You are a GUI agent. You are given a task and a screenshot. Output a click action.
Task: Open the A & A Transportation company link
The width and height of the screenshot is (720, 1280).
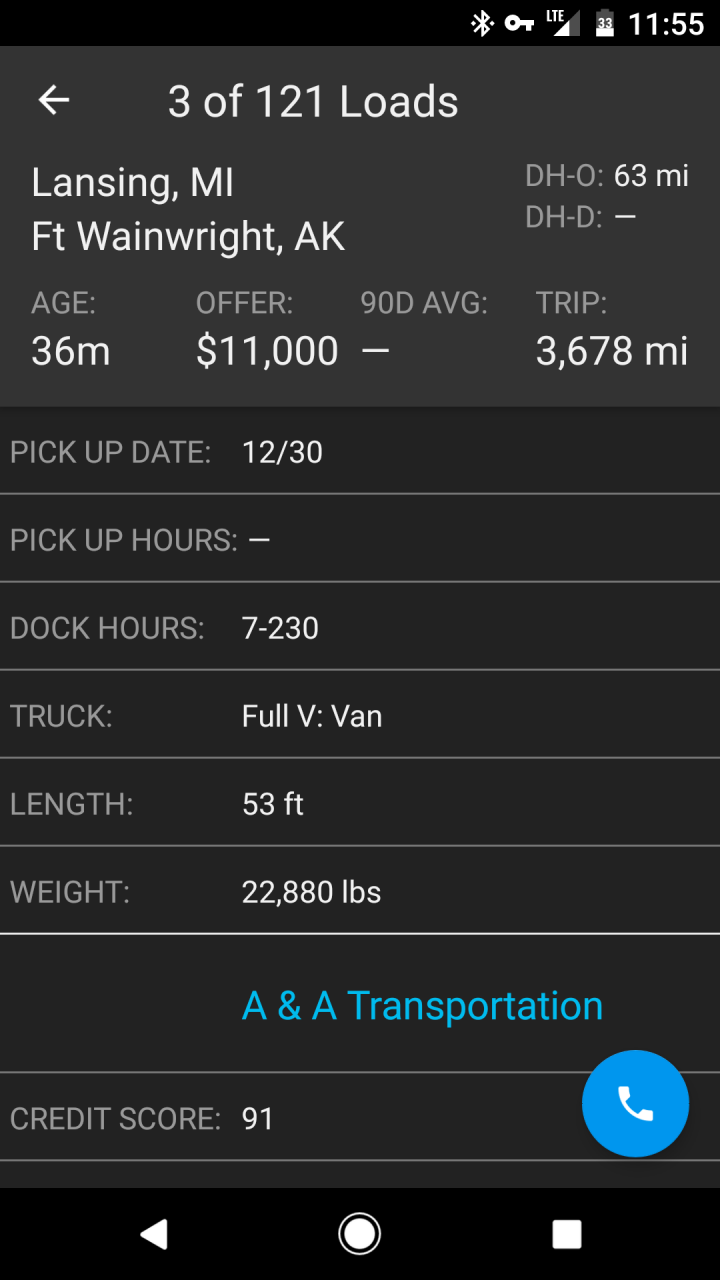tap(422, 1006)
